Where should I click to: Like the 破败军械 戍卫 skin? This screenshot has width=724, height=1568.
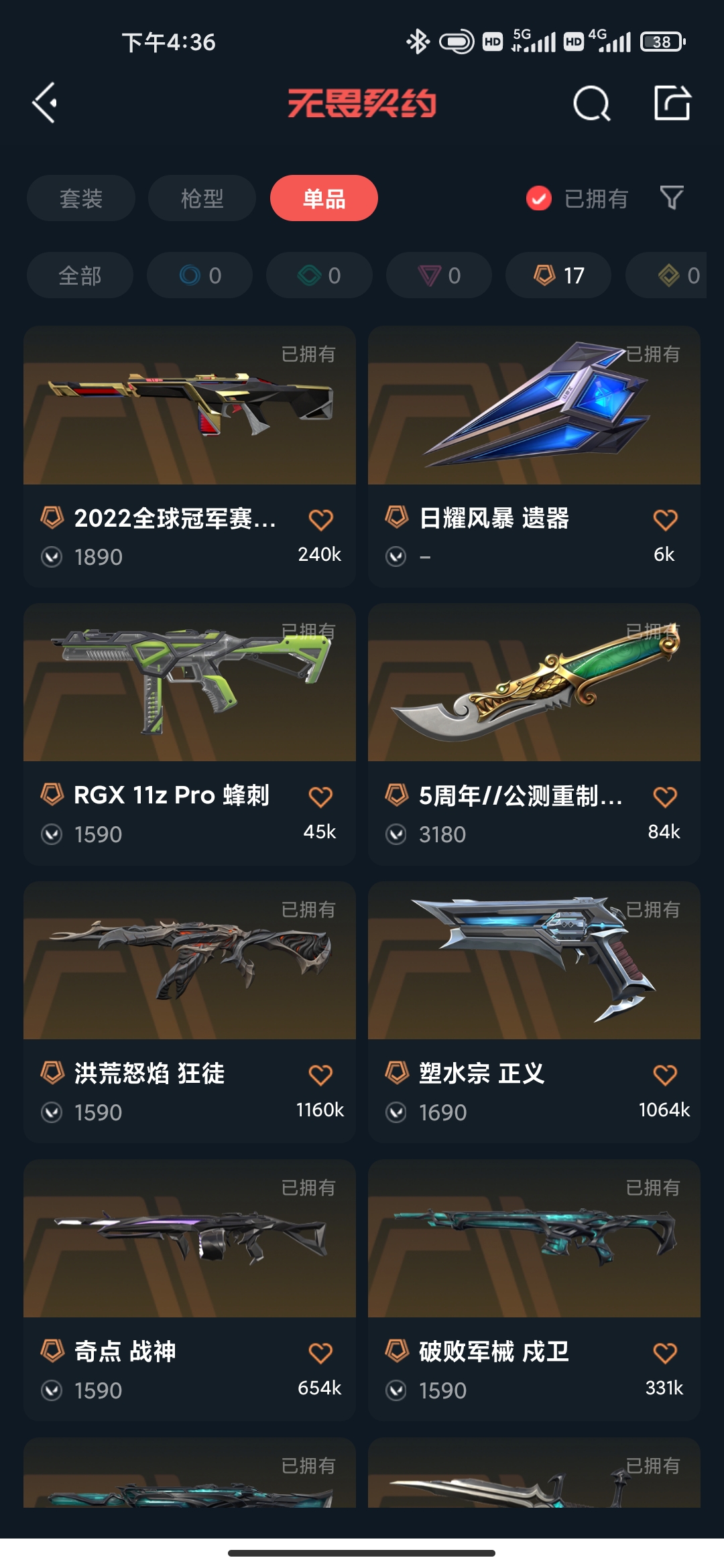(665, 1353)
